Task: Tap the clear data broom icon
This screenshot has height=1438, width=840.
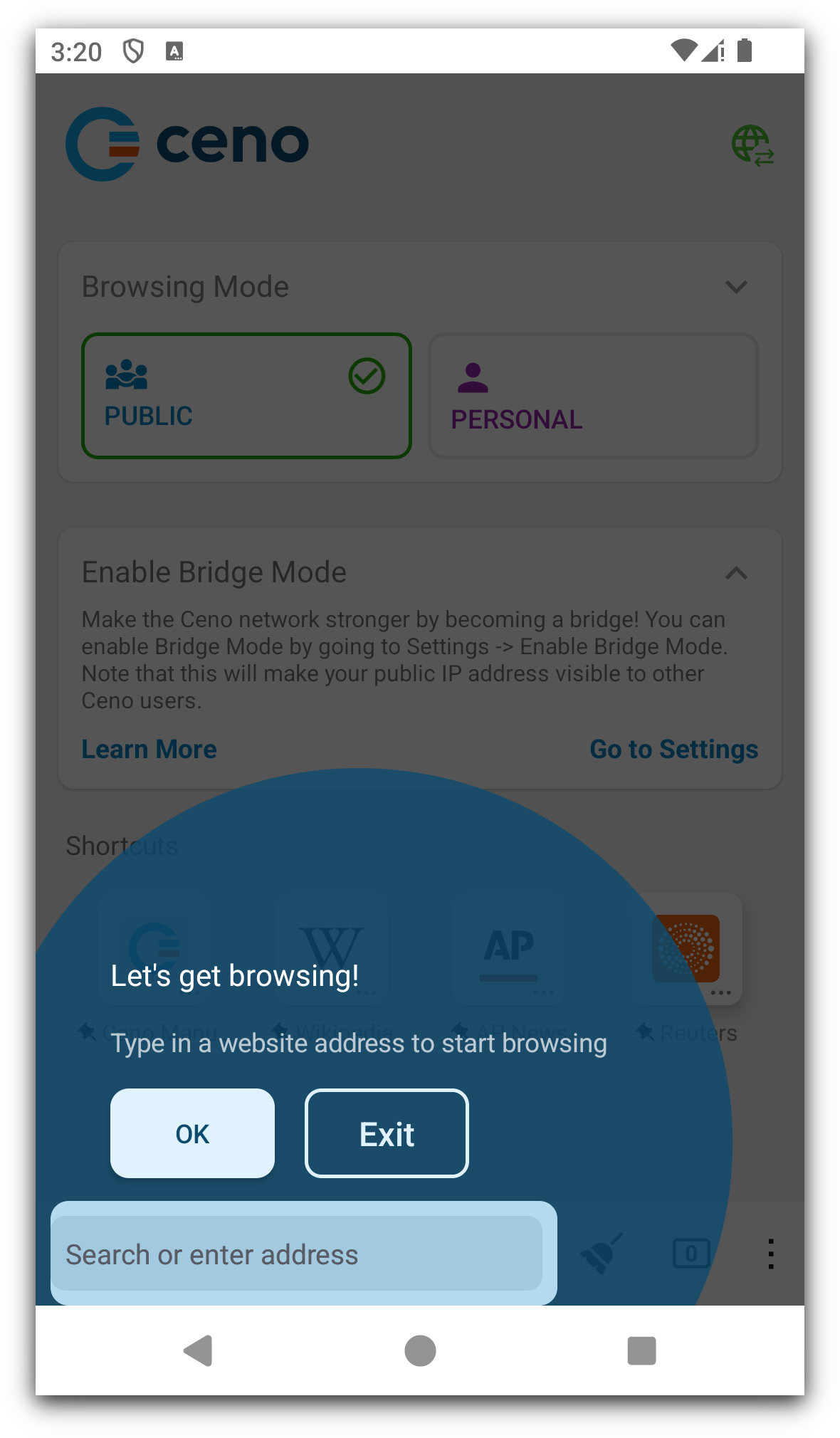Action: click(x=602, y=1254)
